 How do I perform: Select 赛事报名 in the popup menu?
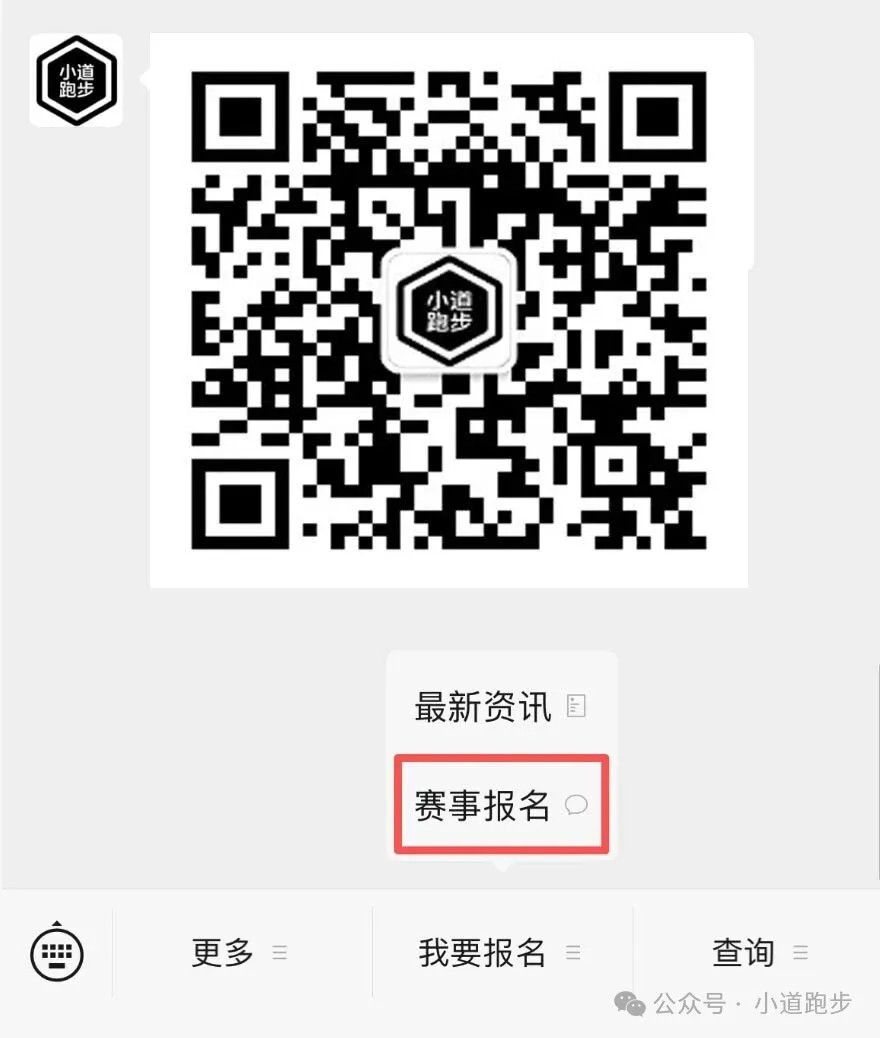[500, 805]
